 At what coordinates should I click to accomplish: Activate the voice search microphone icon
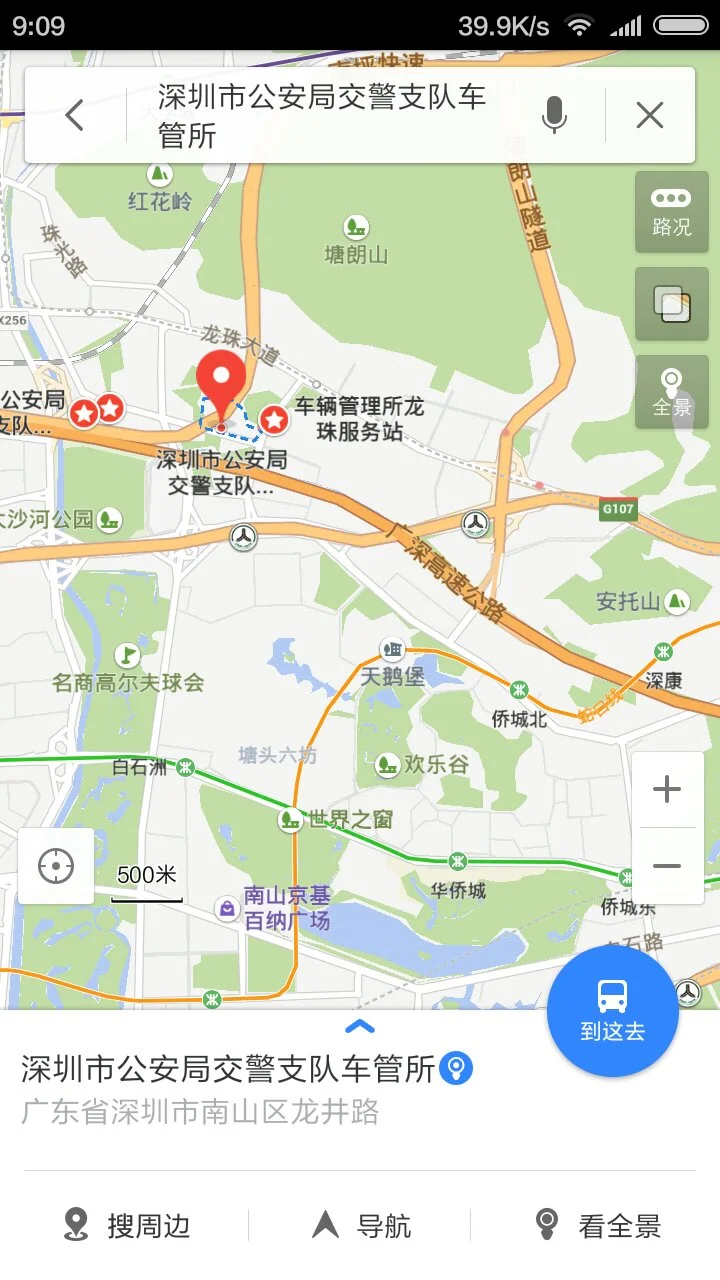pyautogui.click(x=555, y=115)
